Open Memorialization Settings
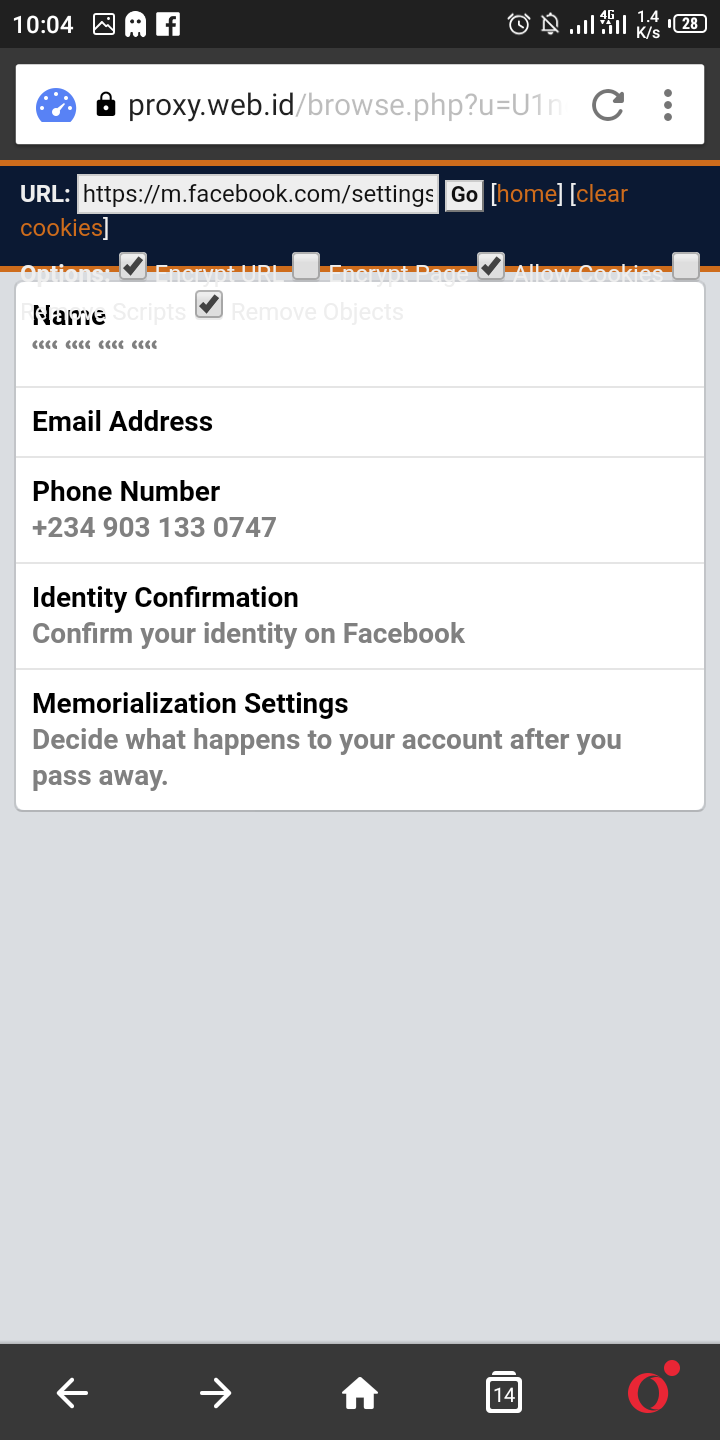The image size is (720, 1440). pyautogui.click(x=360, y=739)
